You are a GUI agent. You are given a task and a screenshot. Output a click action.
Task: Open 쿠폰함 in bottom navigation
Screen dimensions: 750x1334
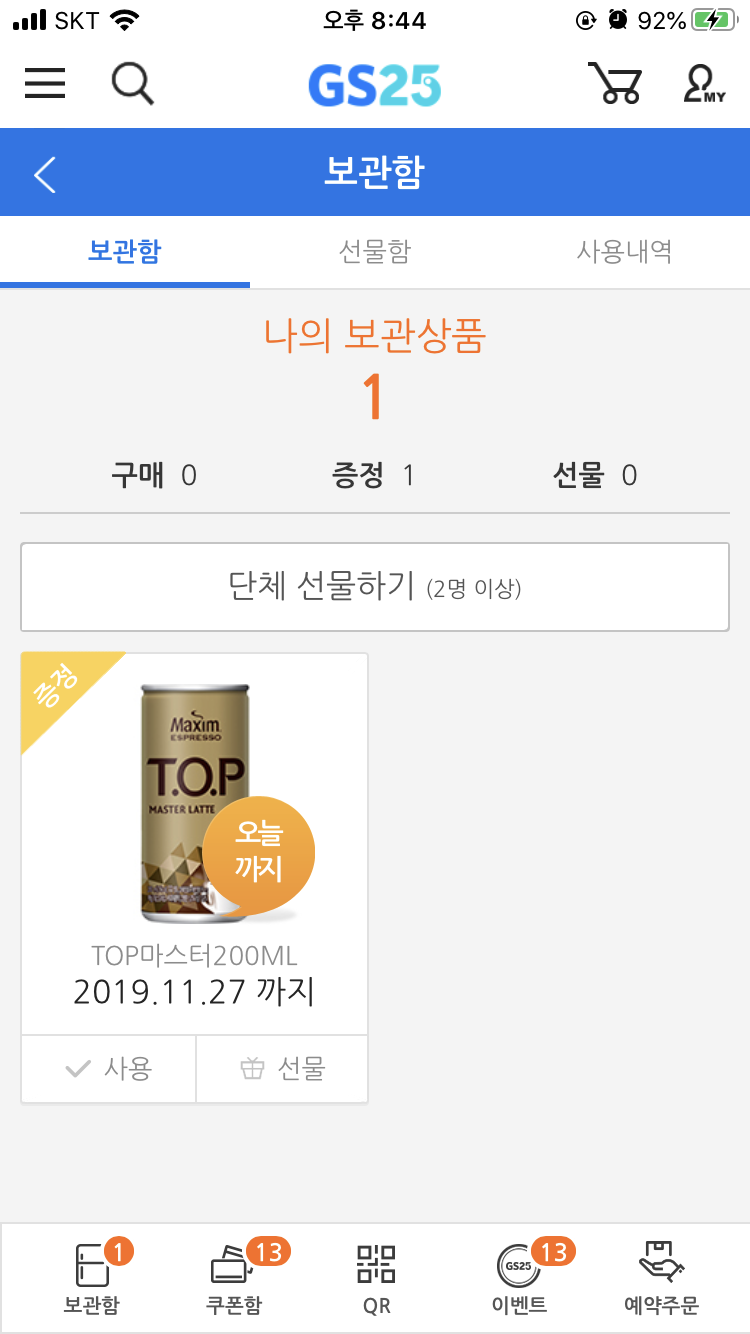coord(232,1278)
